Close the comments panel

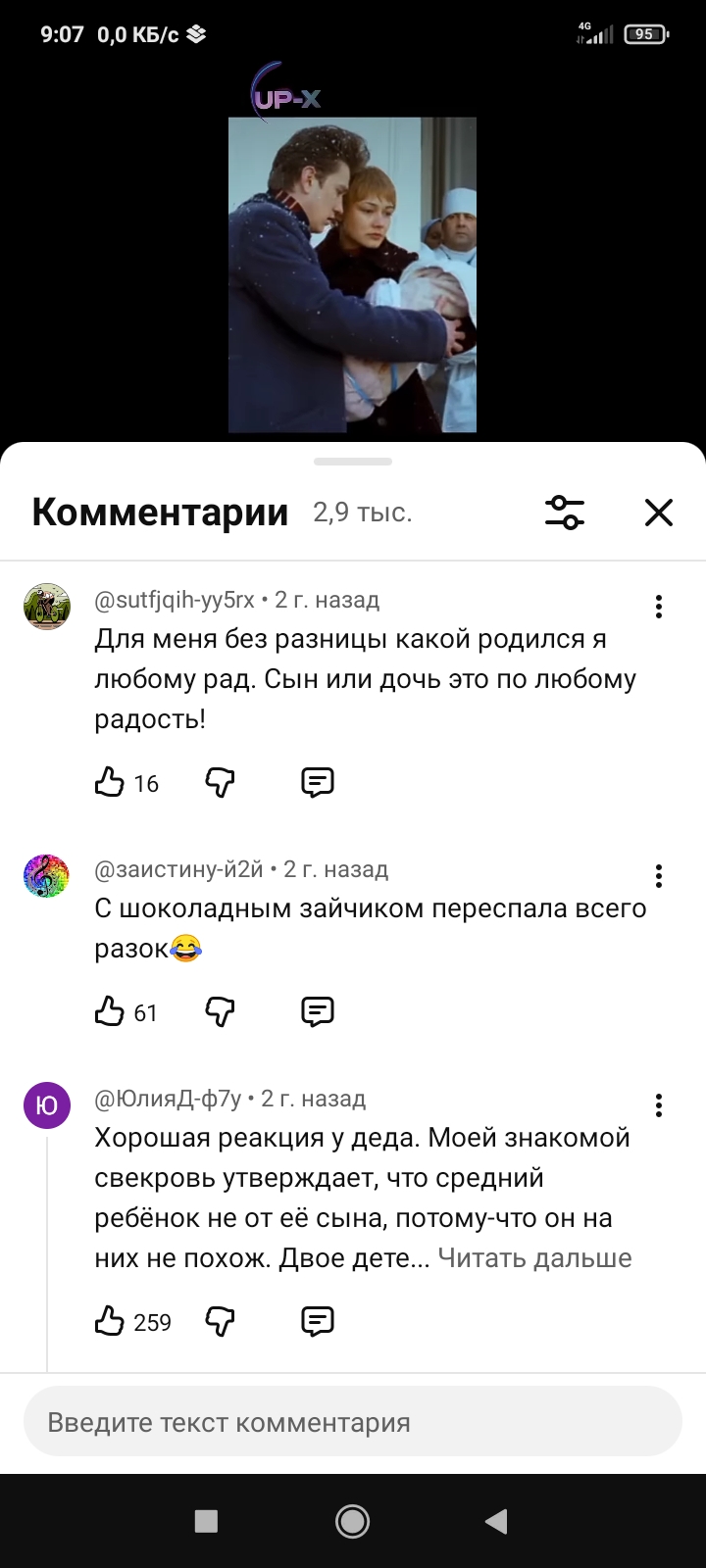click(658, 513)
